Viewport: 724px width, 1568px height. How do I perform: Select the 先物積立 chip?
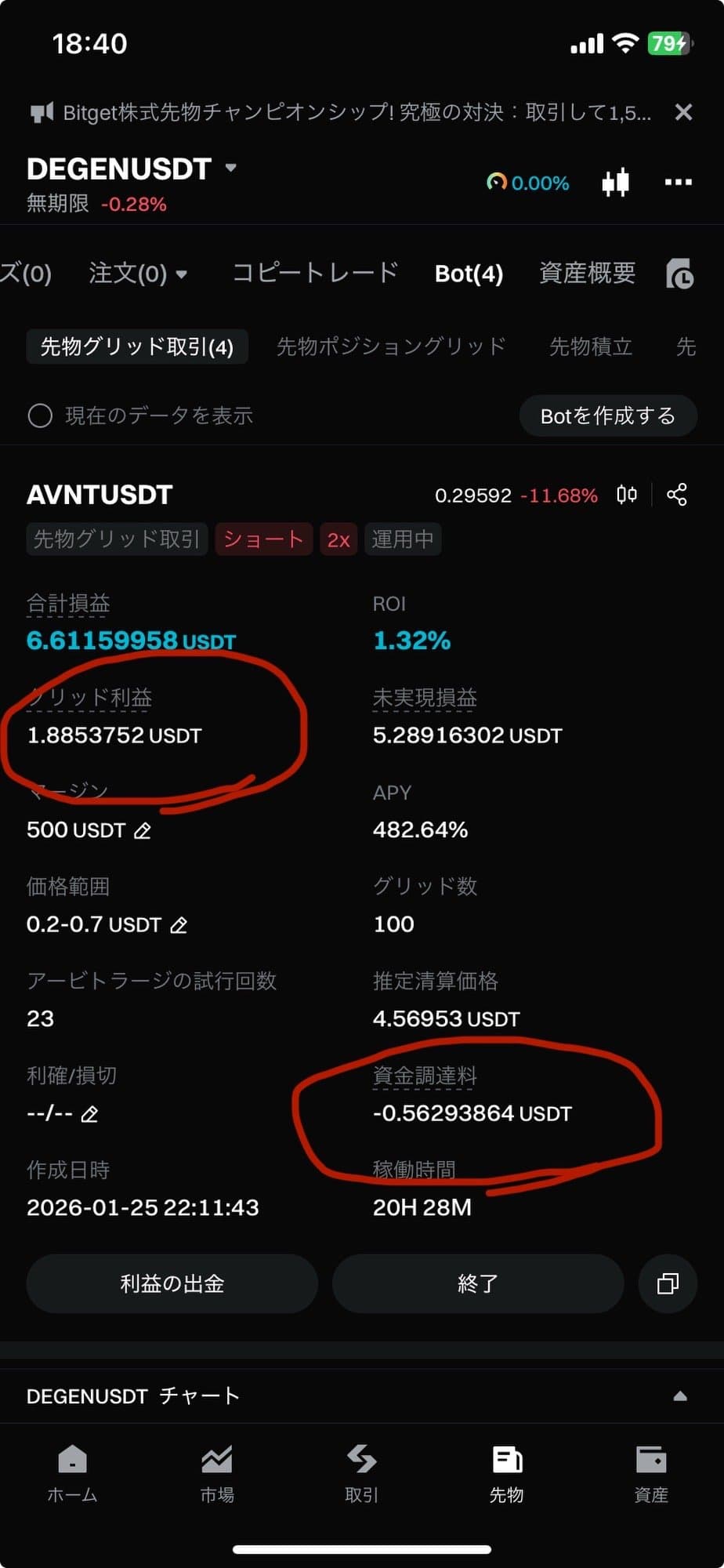click(x=590, y=347)
